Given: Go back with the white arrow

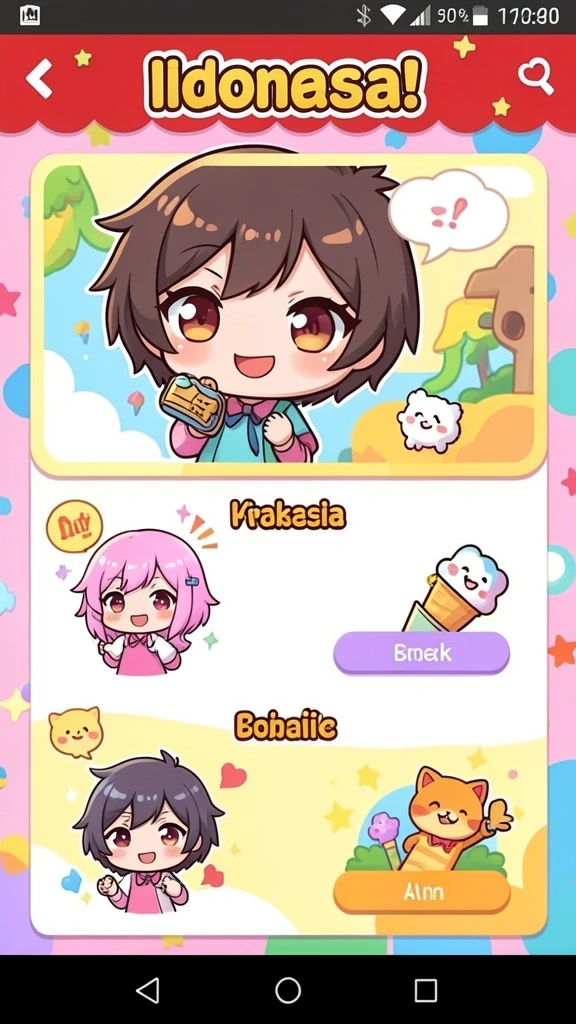Looking at the screenshot, I should 39,79.
